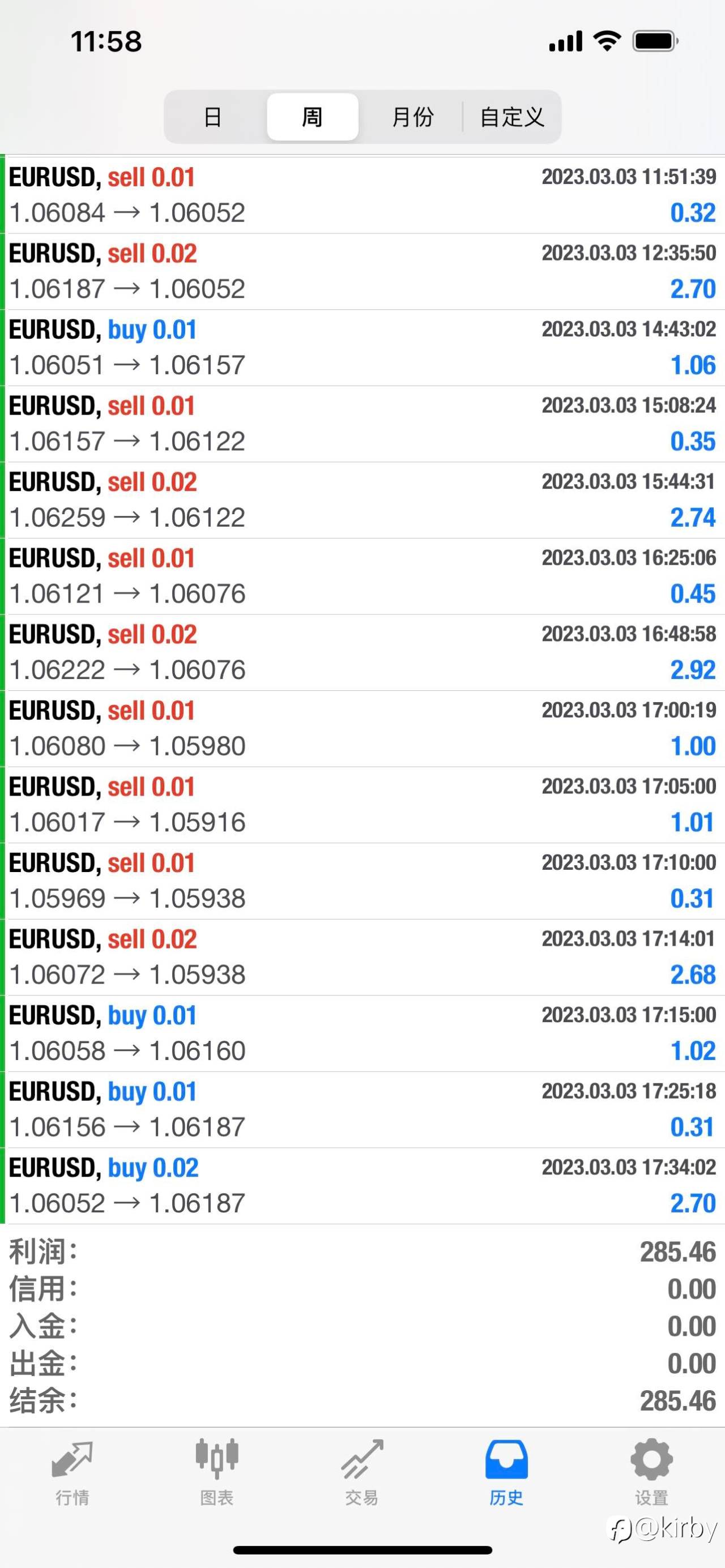Open the EURUSD buy trade at 14:43:02
725x1568 pixels.
coord(364,348)
